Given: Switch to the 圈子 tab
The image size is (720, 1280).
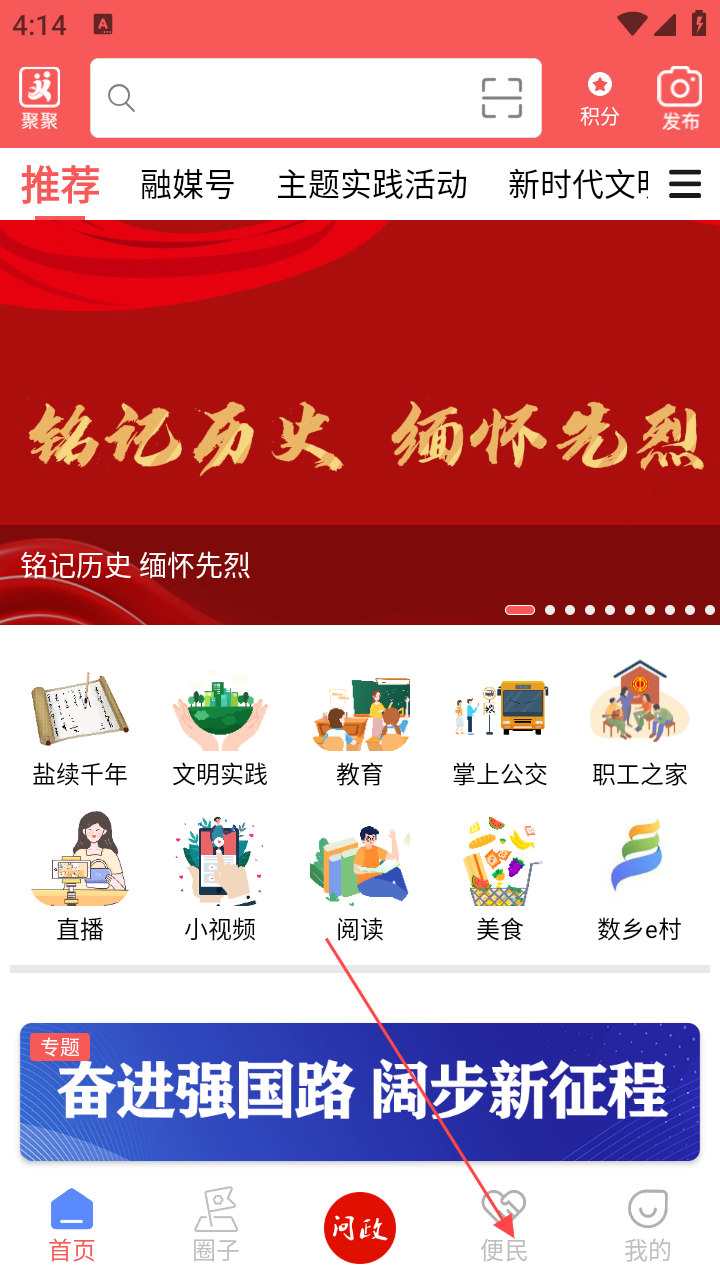Looking at the screenshot, I should [x=216, y=1225].
